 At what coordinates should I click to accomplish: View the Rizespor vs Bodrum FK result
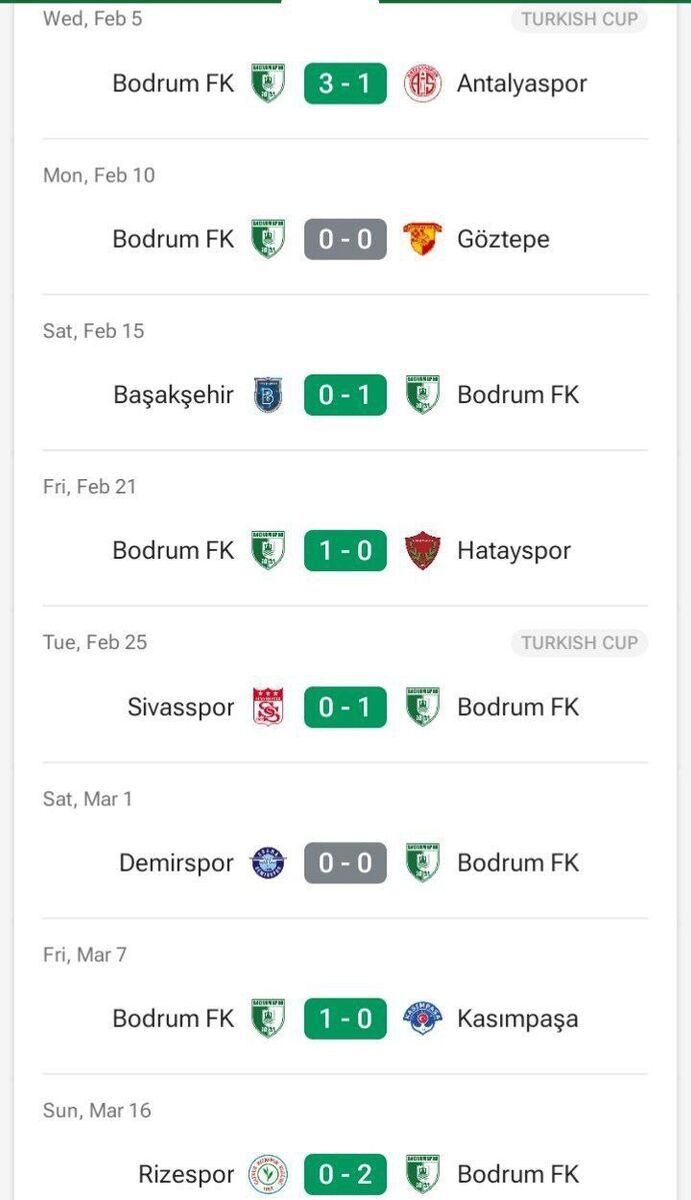(345, 1174)
